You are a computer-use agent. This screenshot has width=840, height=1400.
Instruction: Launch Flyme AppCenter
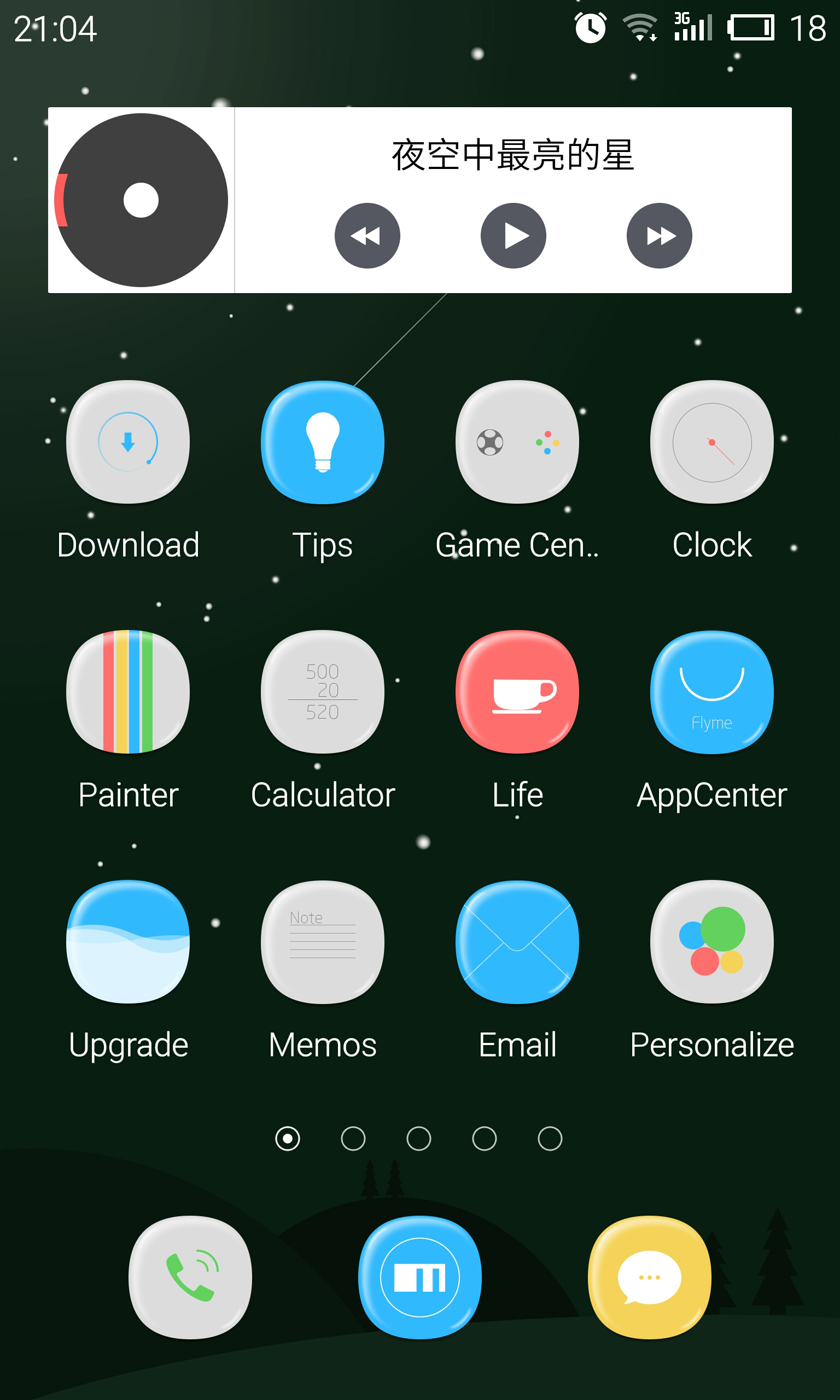pos(711,691)
